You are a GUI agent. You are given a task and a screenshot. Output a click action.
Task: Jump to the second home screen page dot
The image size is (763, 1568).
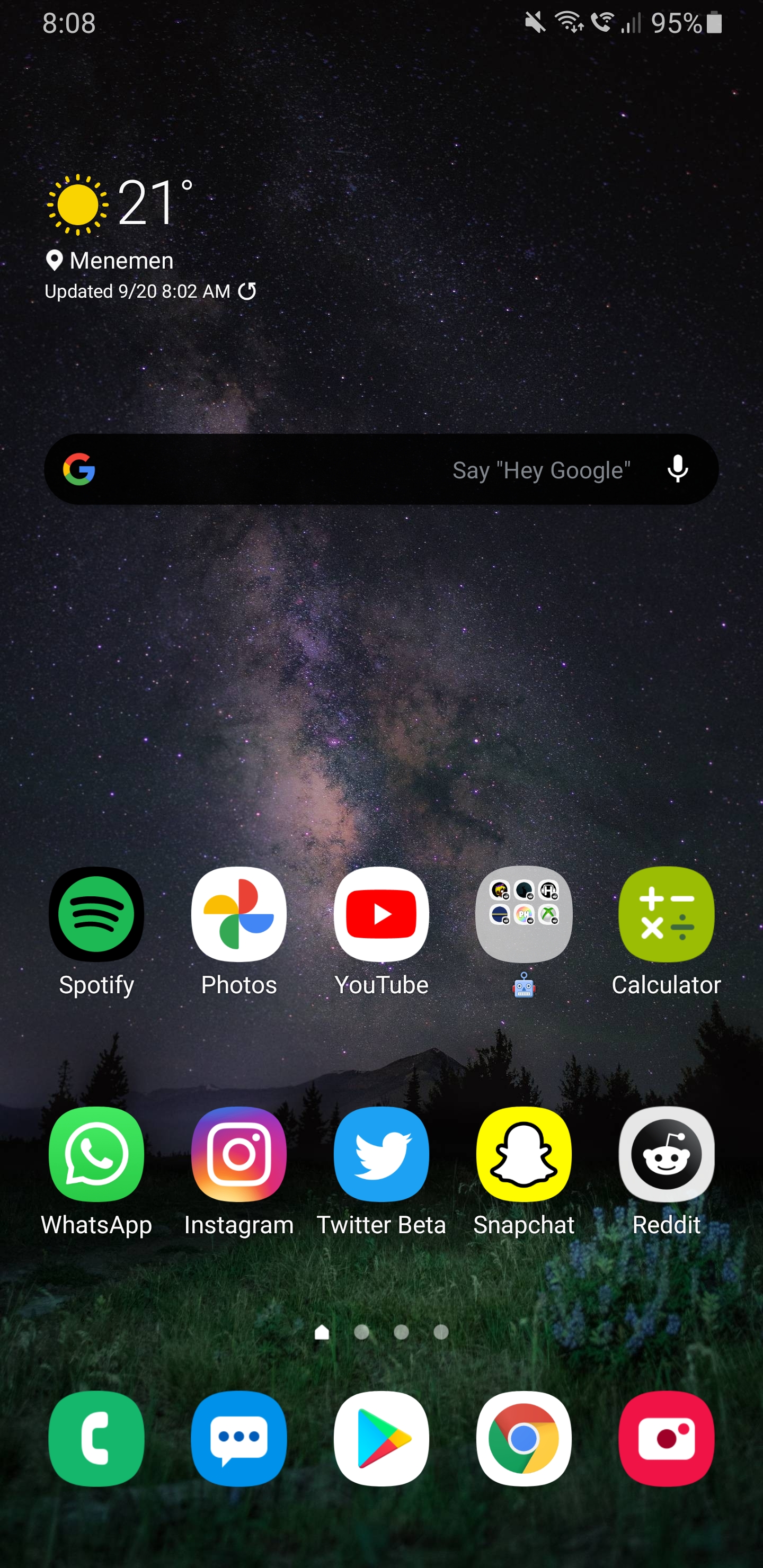point(362,1332)
